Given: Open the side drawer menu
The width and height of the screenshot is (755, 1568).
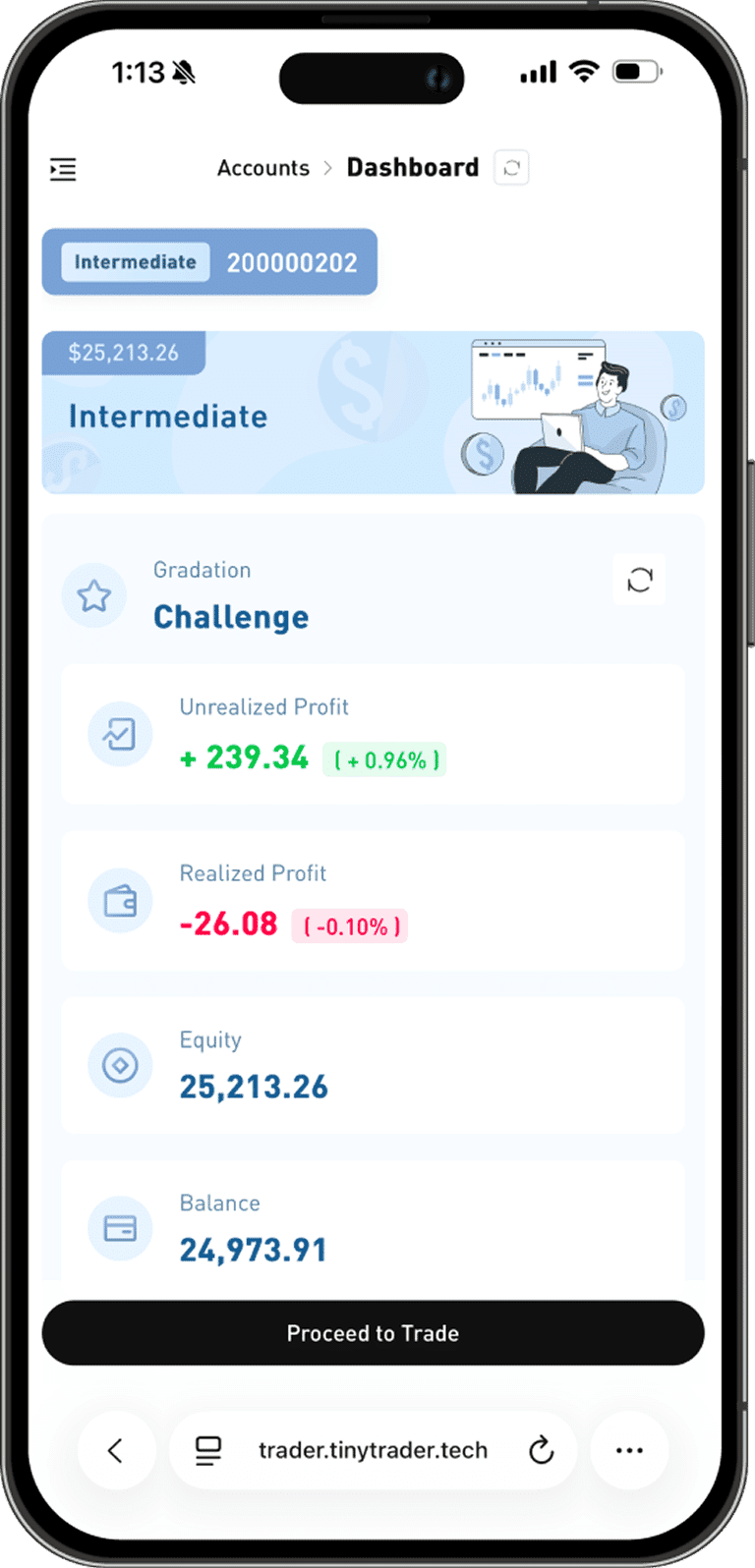Looking at the screenshot, I should (x=63, y=169).
